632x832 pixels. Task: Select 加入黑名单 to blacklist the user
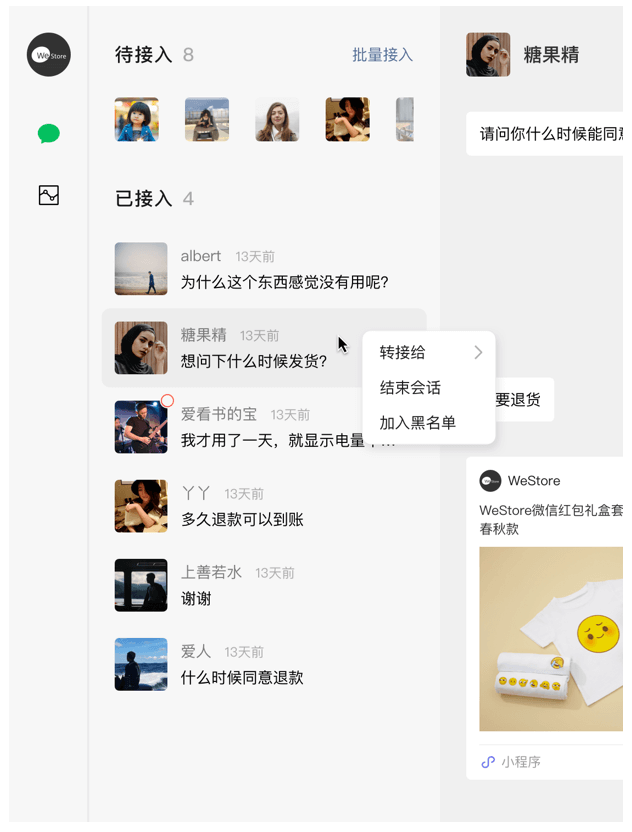point(417,423)
